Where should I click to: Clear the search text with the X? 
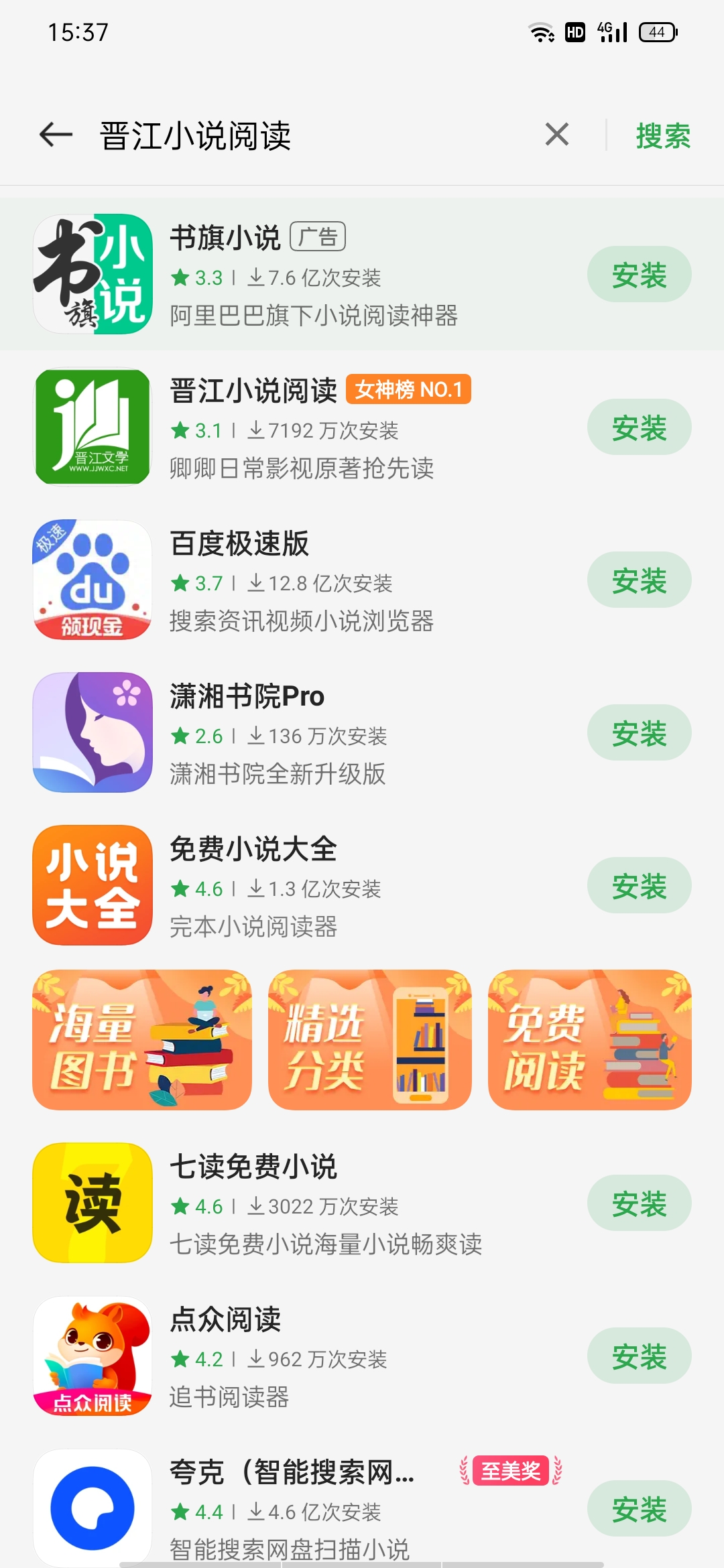pos(557,135)
